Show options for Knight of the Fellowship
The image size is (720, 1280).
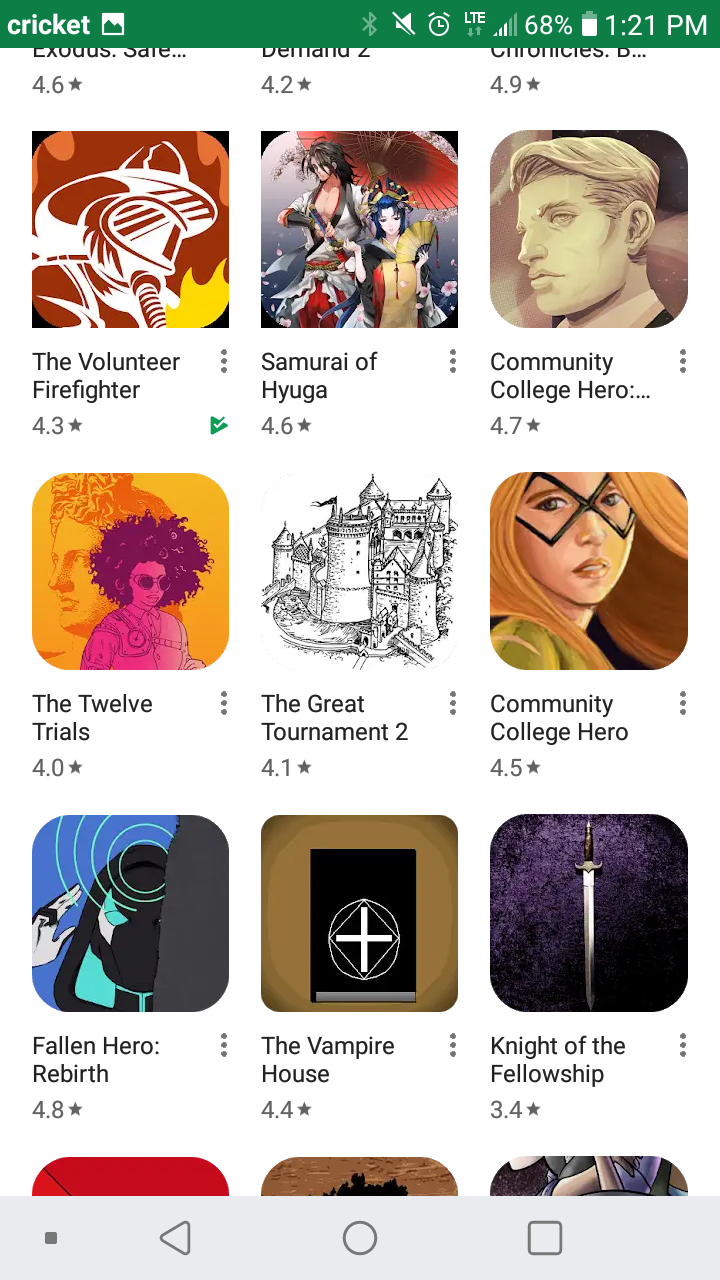(x=683, y=1045)
